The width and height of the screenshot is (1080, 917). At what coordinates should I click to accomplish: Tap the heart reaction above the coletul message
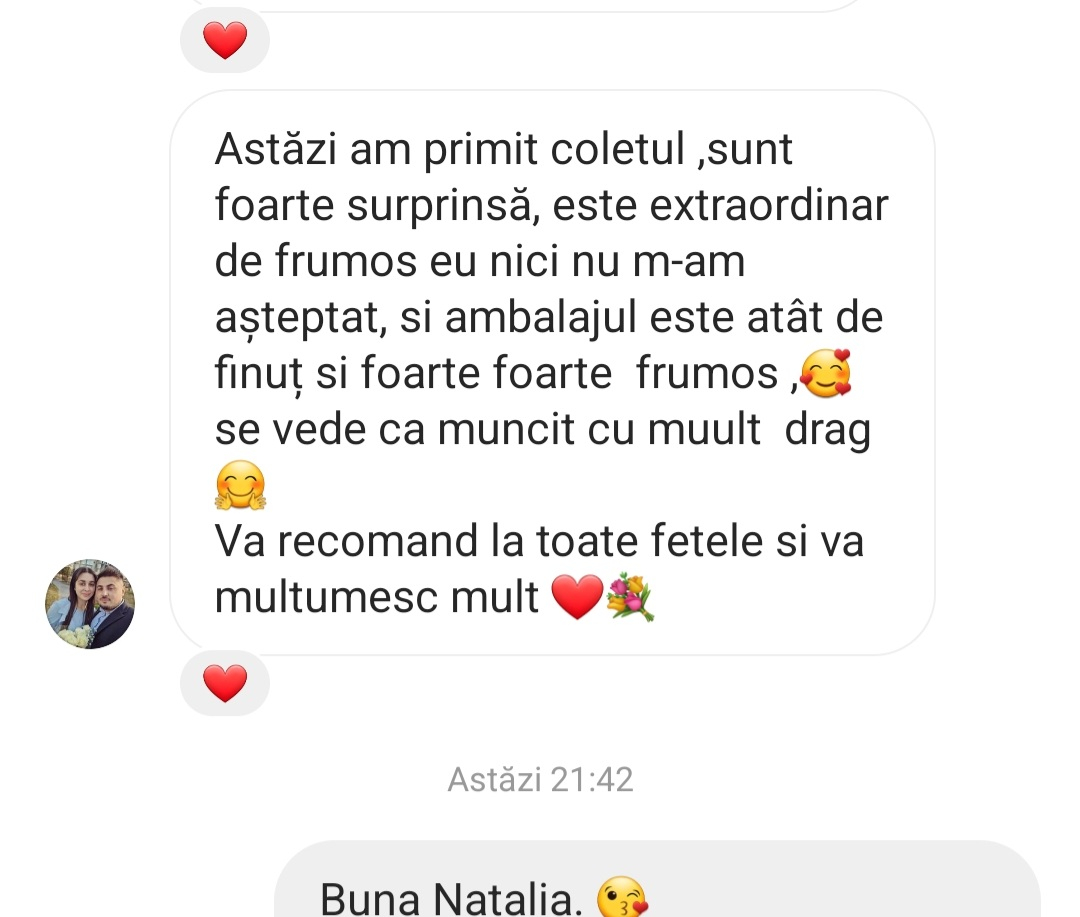click(x=225, y=41)
